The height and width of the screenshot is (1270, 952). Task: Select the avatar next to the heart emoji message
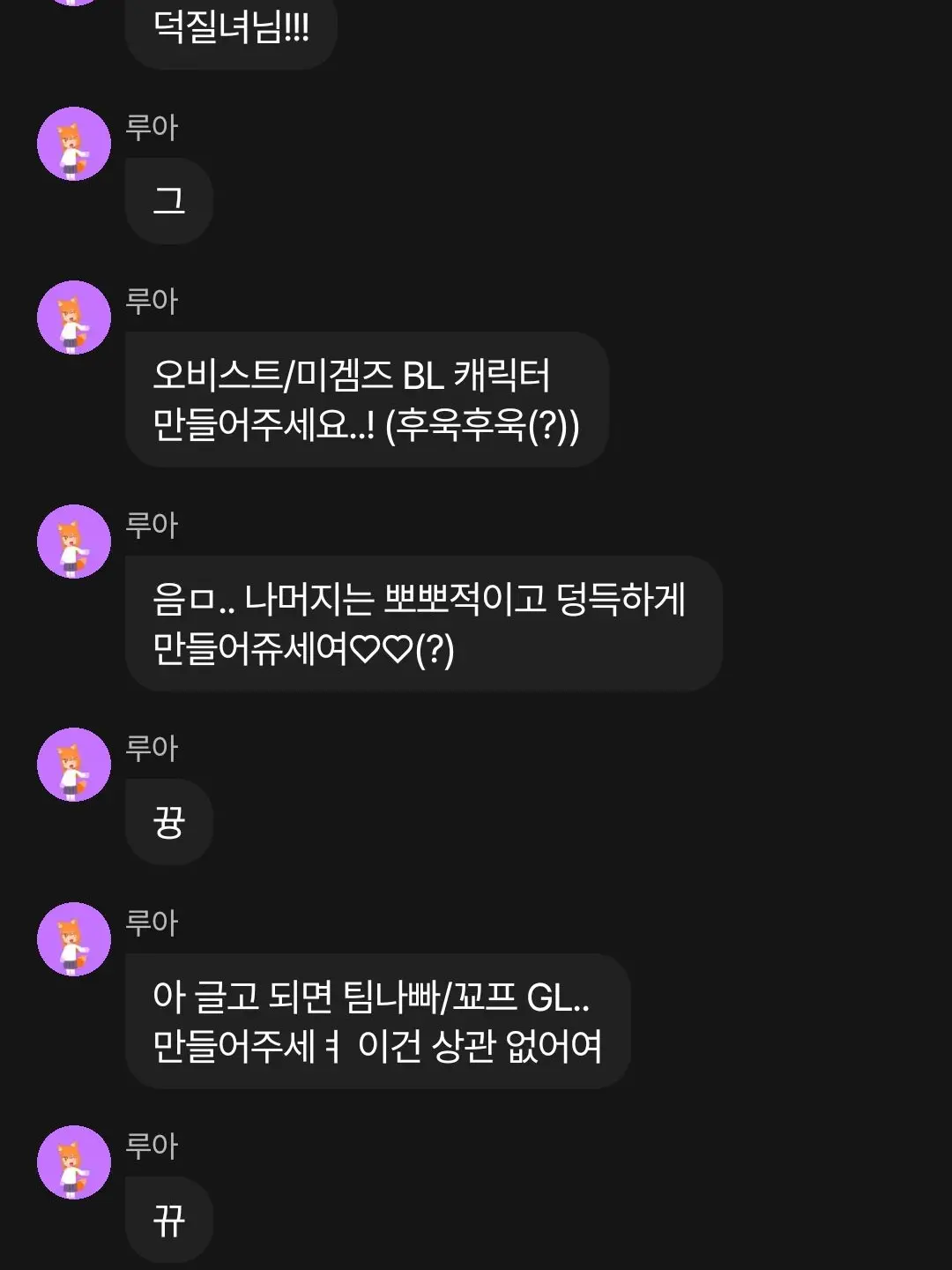coord(74,542)
